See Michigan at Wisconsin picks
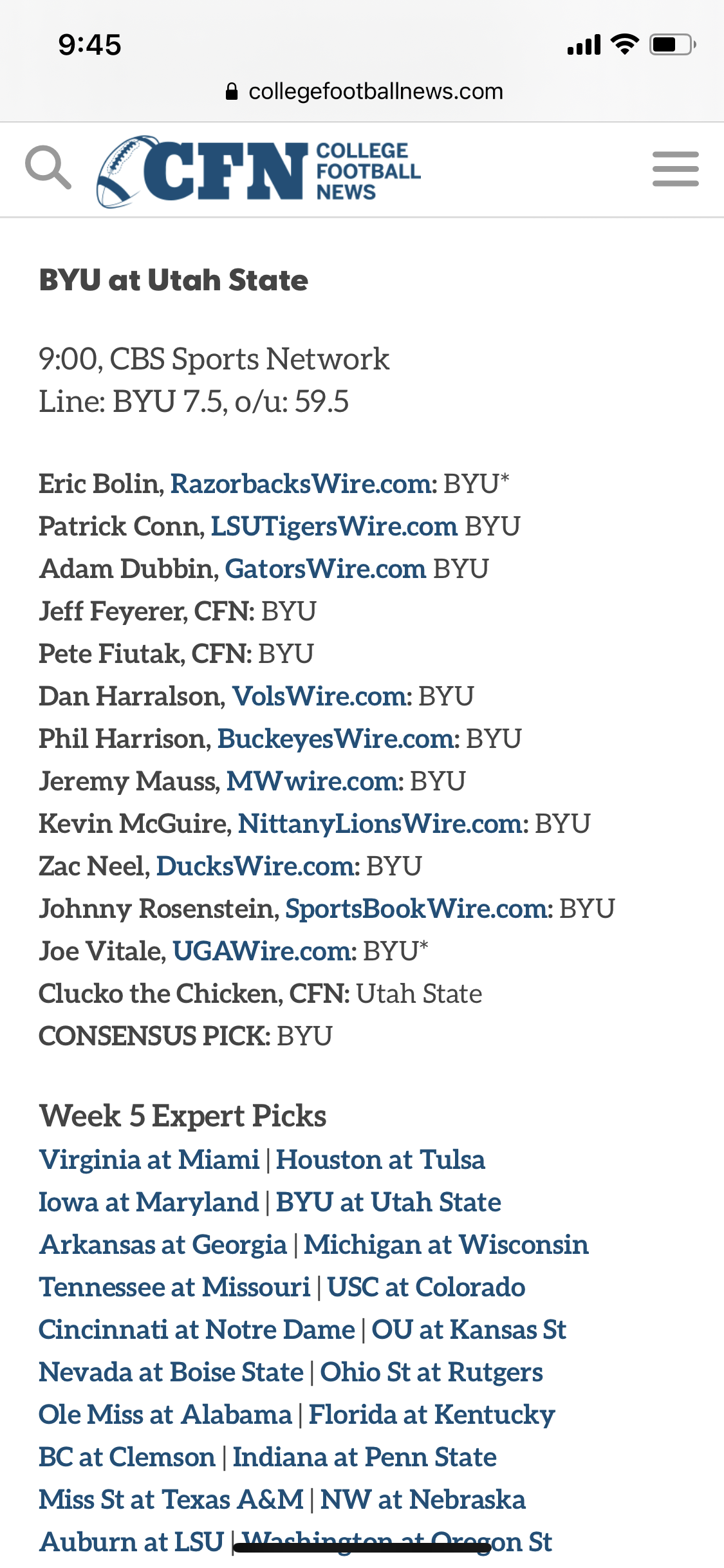Viewport: 724px width, 1568px height. pyautogui.click(x=446, y=1245)
